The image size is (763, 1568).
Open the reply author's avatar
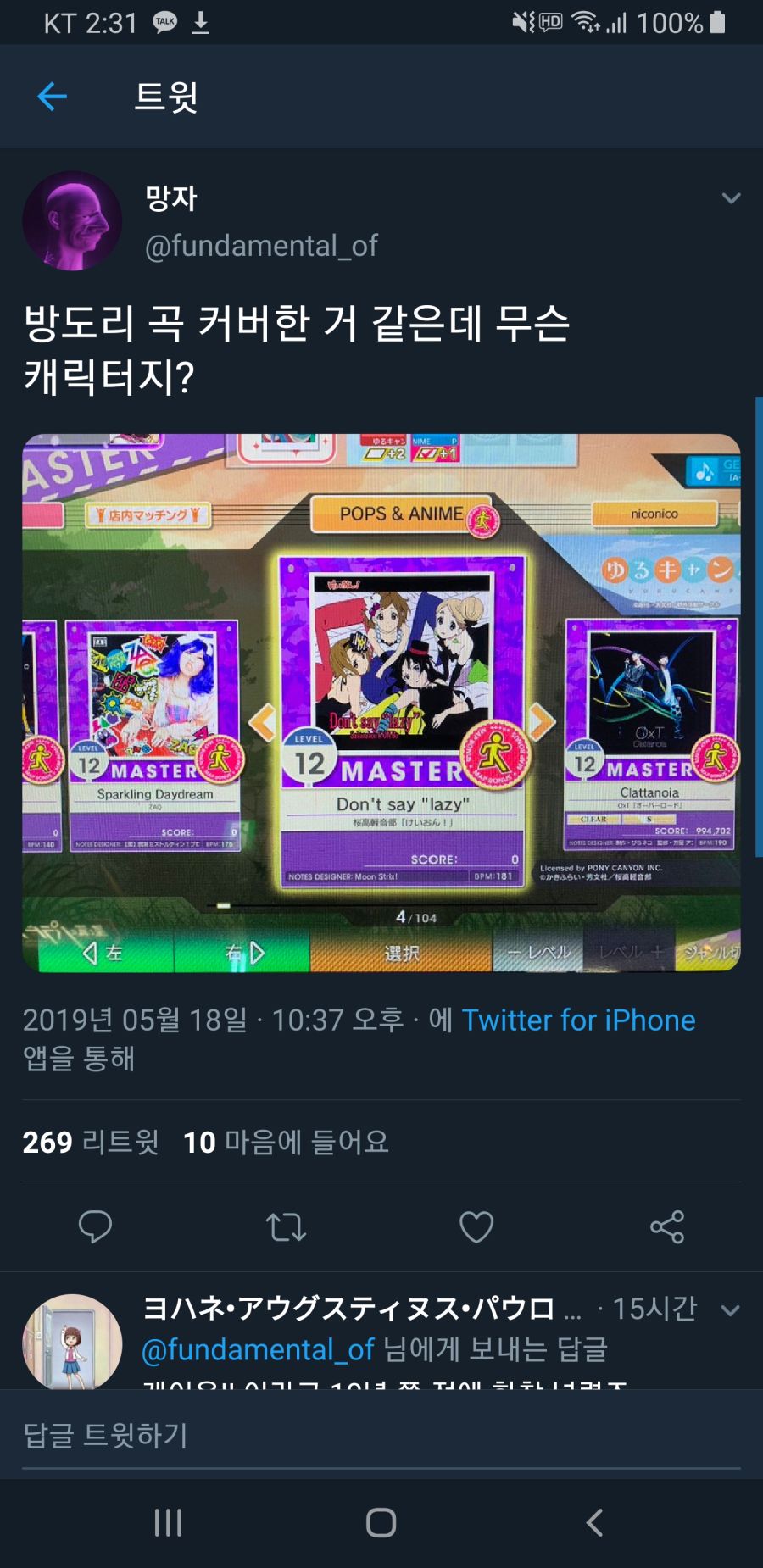tap(72, 1342)
